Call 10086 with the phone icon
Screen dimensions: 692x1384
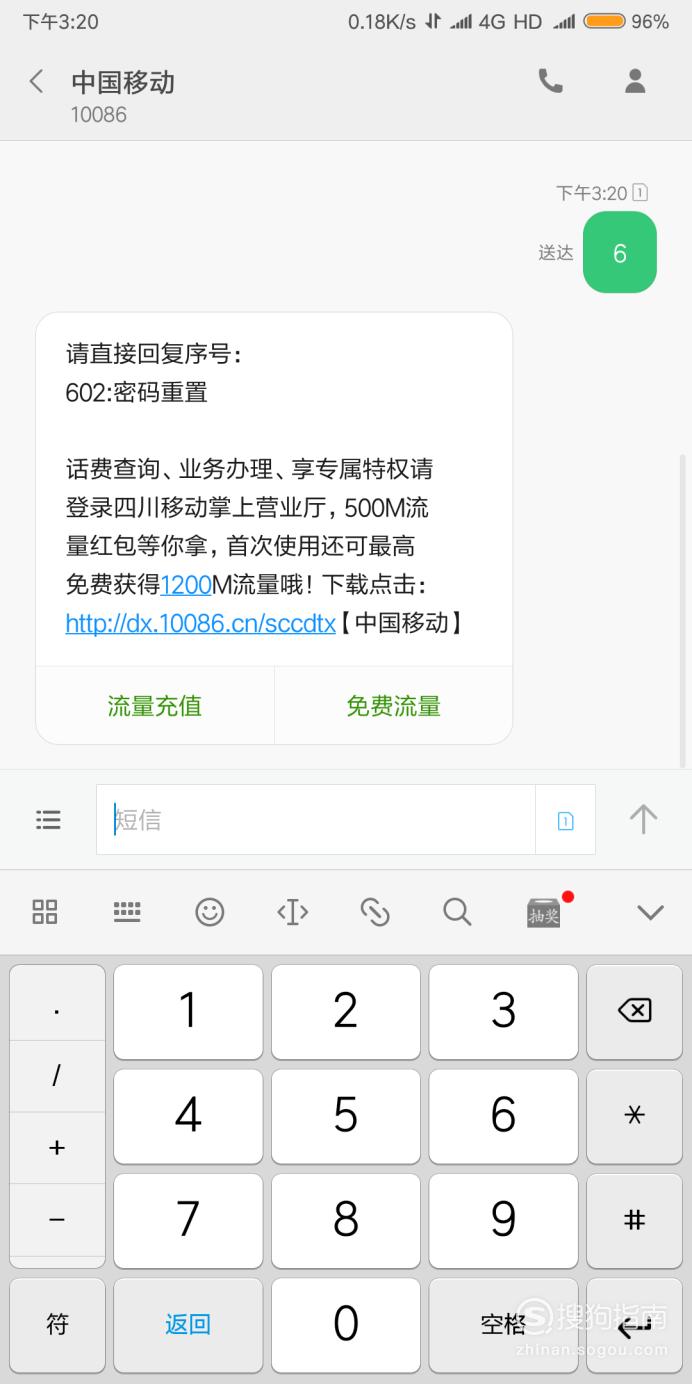pyautogui.click(x=550, y=81)
